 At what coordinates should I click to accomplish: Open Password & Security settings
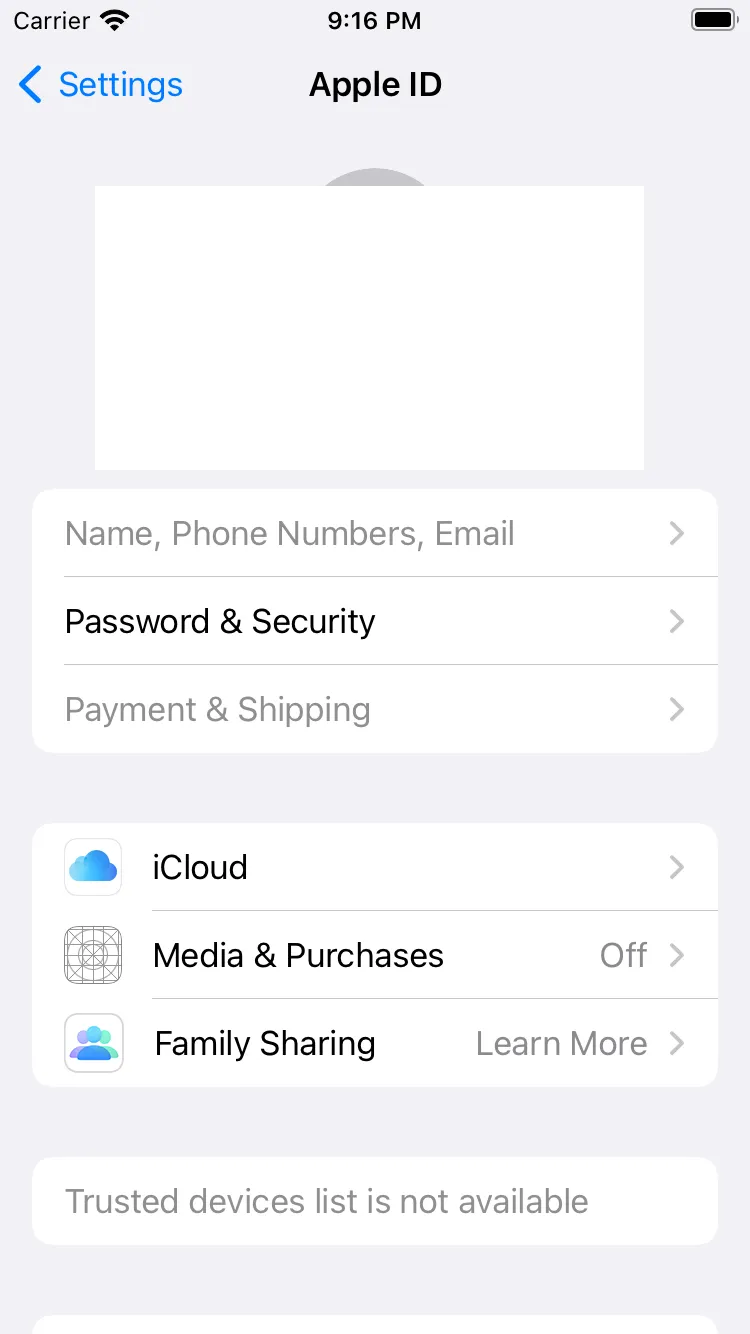pos(375,621)
